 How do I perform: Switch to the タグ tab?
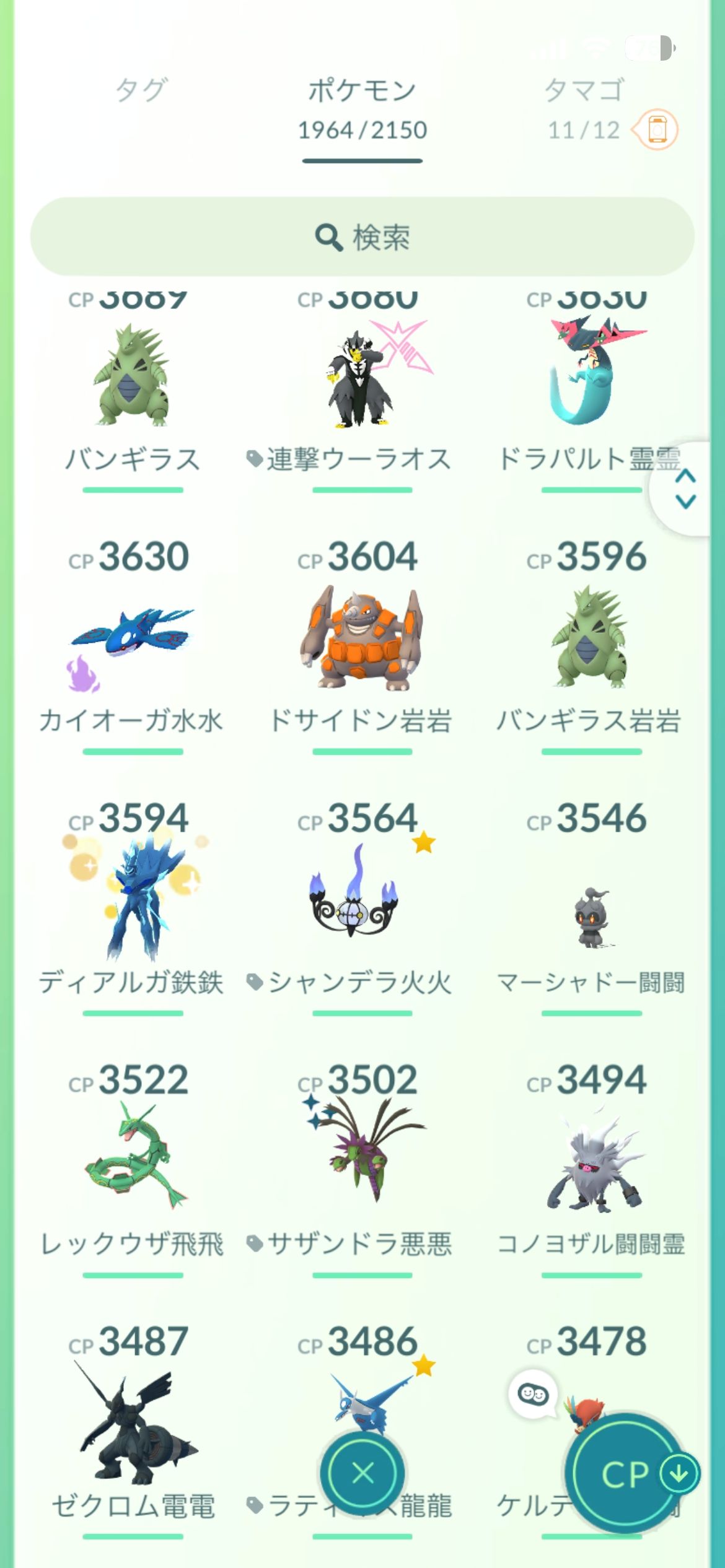pyautogui.click(x=141, y=90)
